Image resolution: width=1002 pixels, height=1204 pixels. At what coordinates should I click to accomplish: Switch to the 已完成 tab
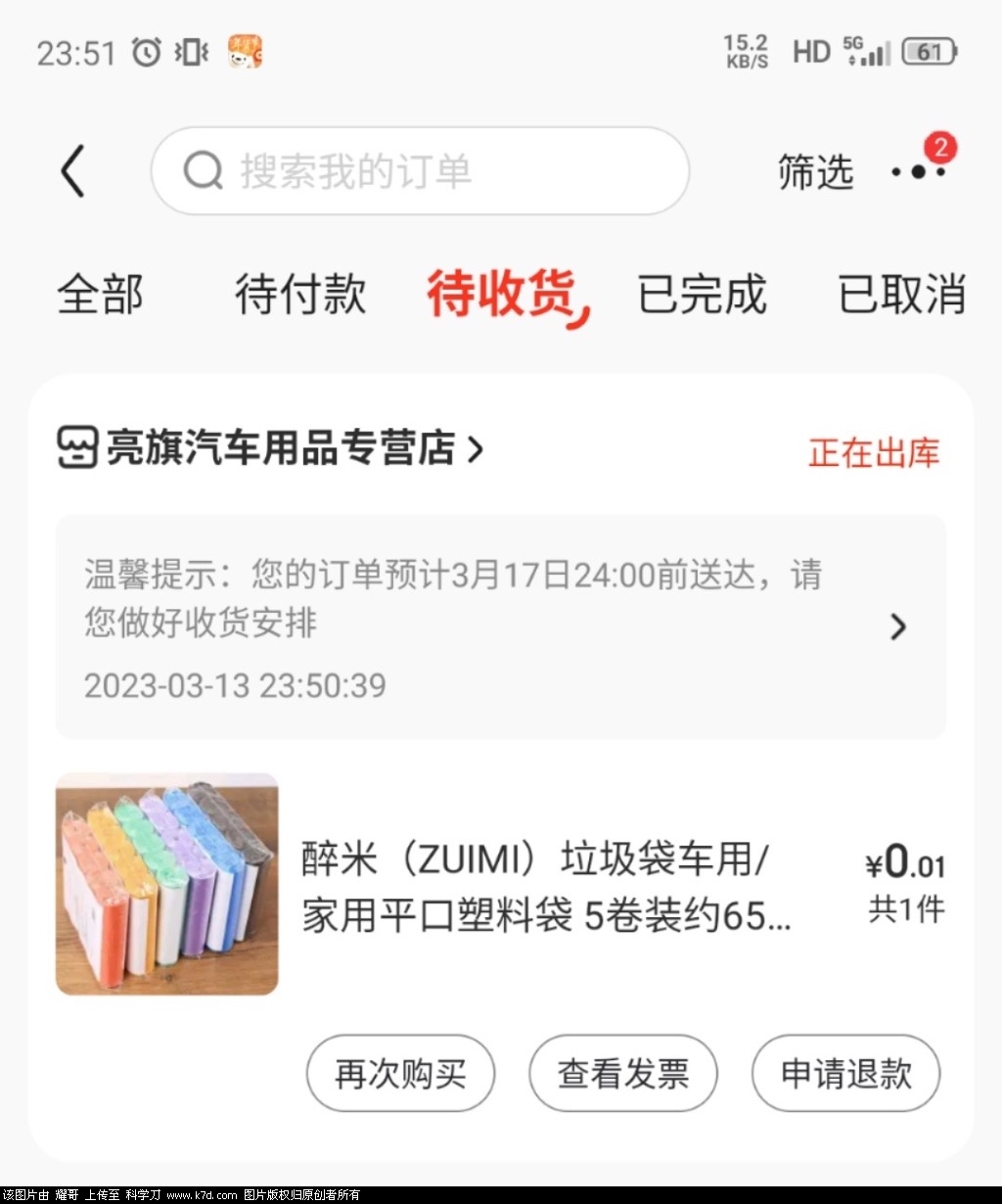(x=702, y=294)
